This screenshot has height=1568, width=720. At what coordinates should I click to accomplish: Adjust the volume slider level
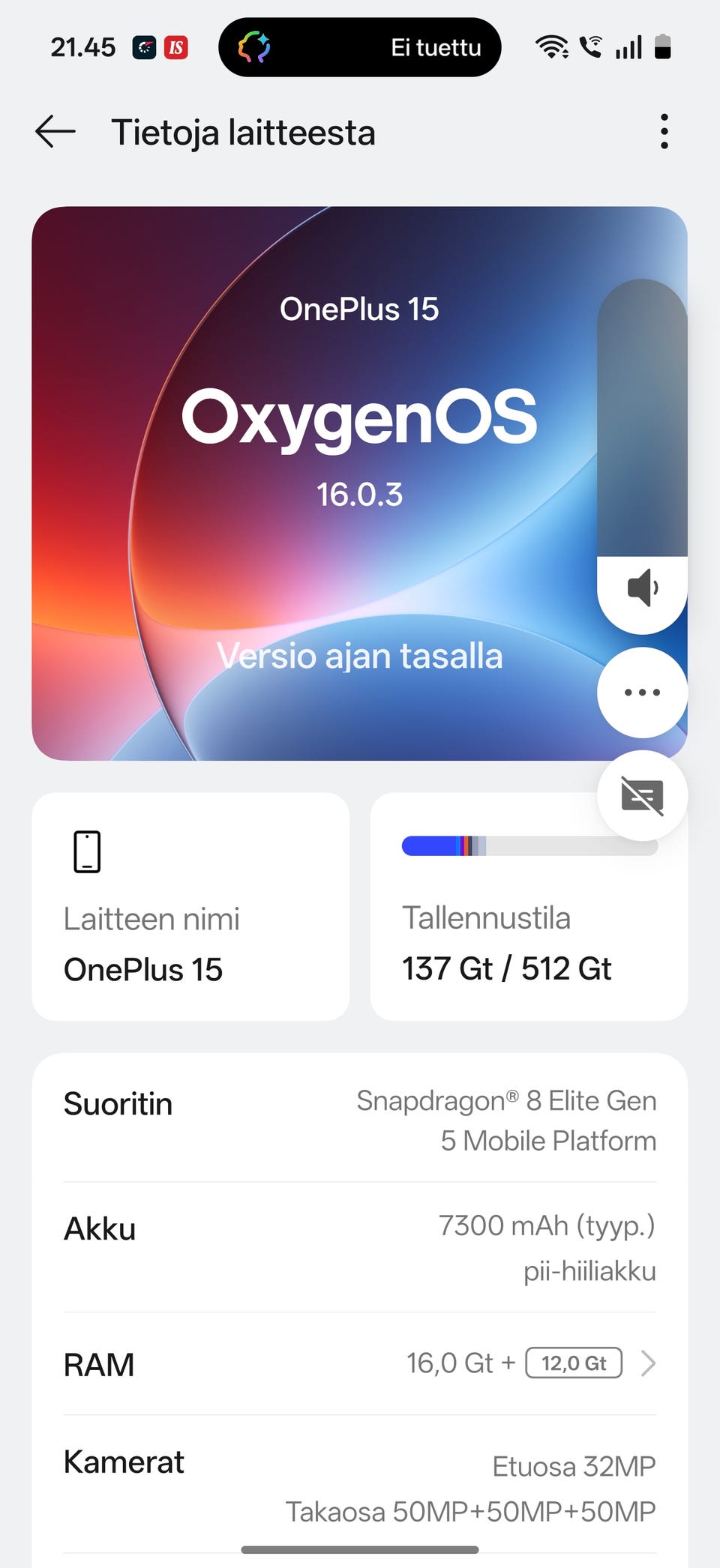tap(642, 420)
